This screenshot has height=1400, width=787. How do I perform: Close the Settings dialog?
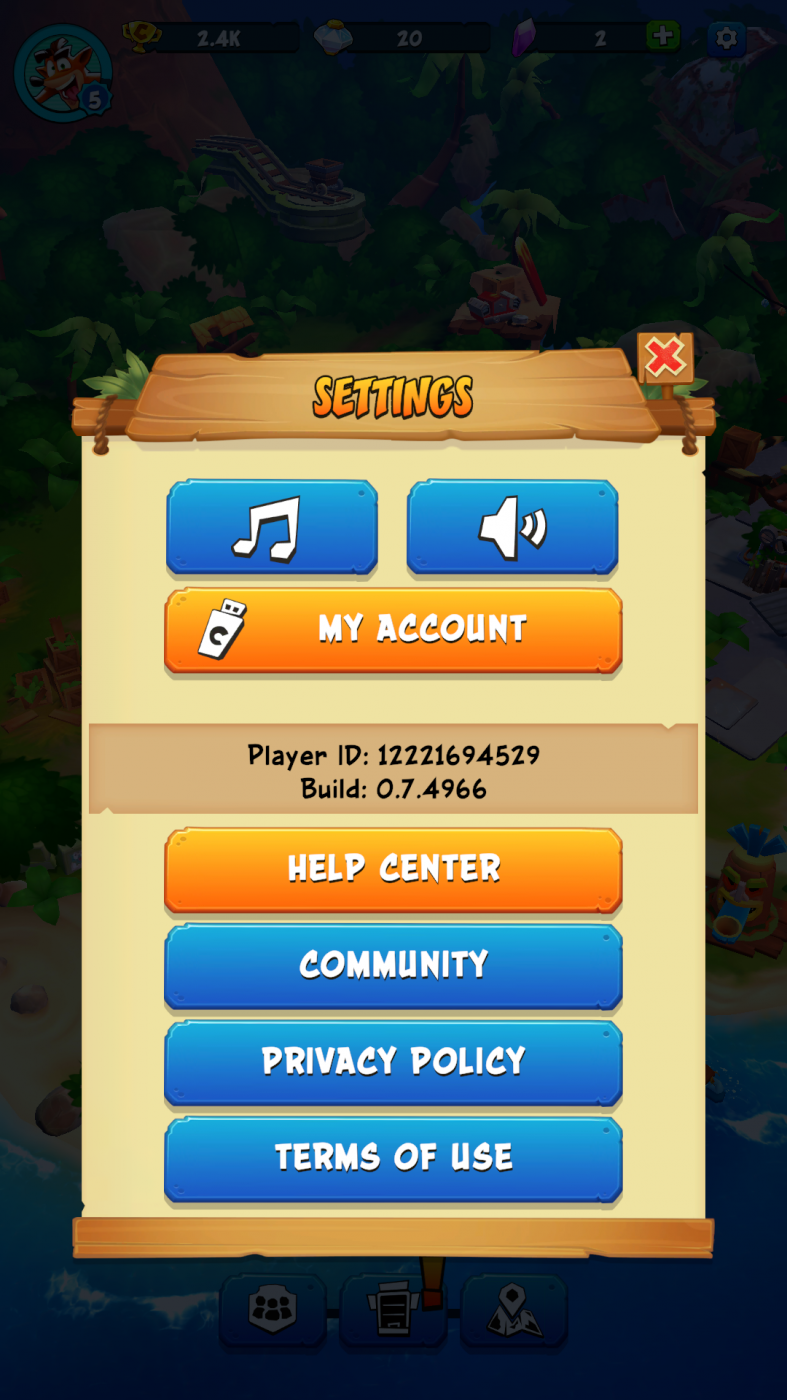coord(665,358)
